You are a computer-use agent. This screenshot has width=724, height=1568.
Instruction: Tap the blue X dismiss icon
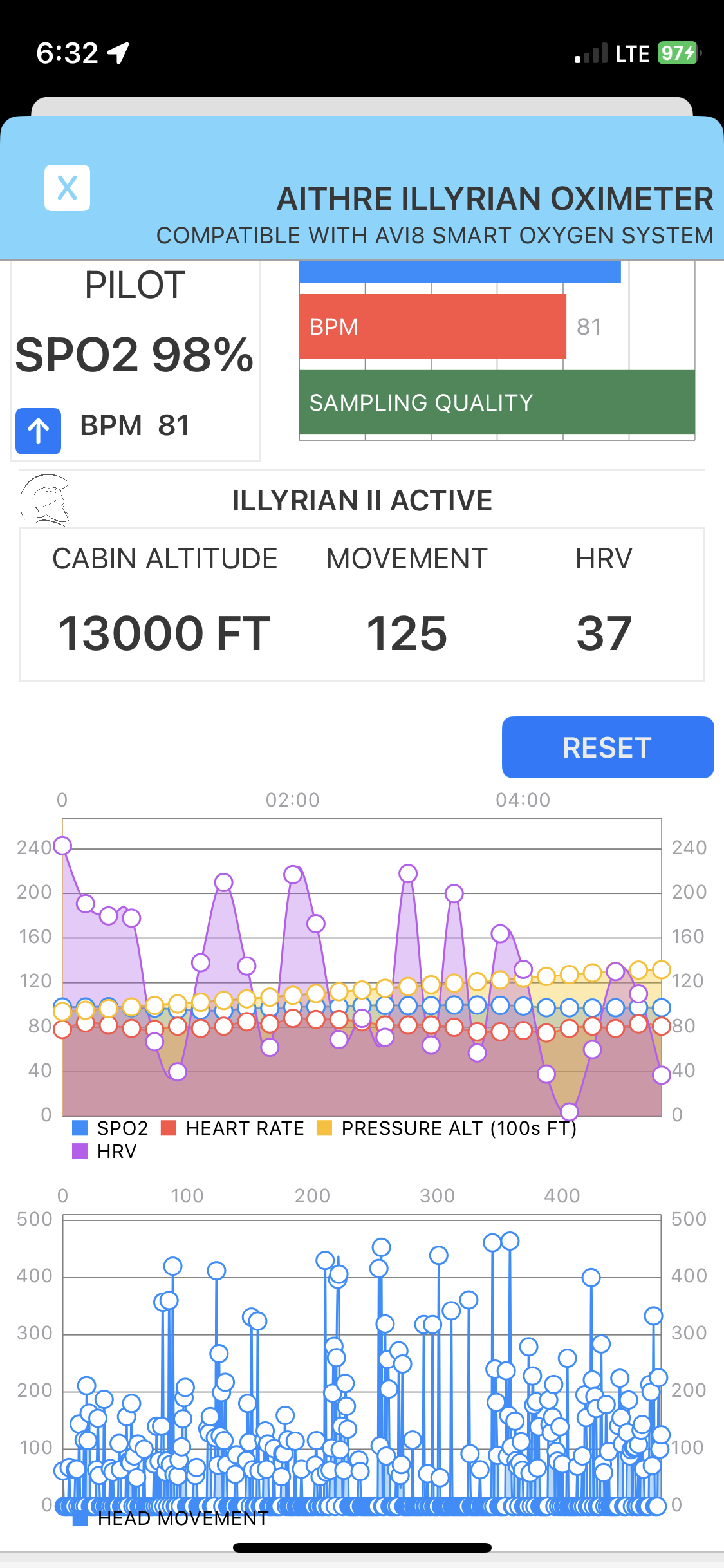click(x=66, y=188)
